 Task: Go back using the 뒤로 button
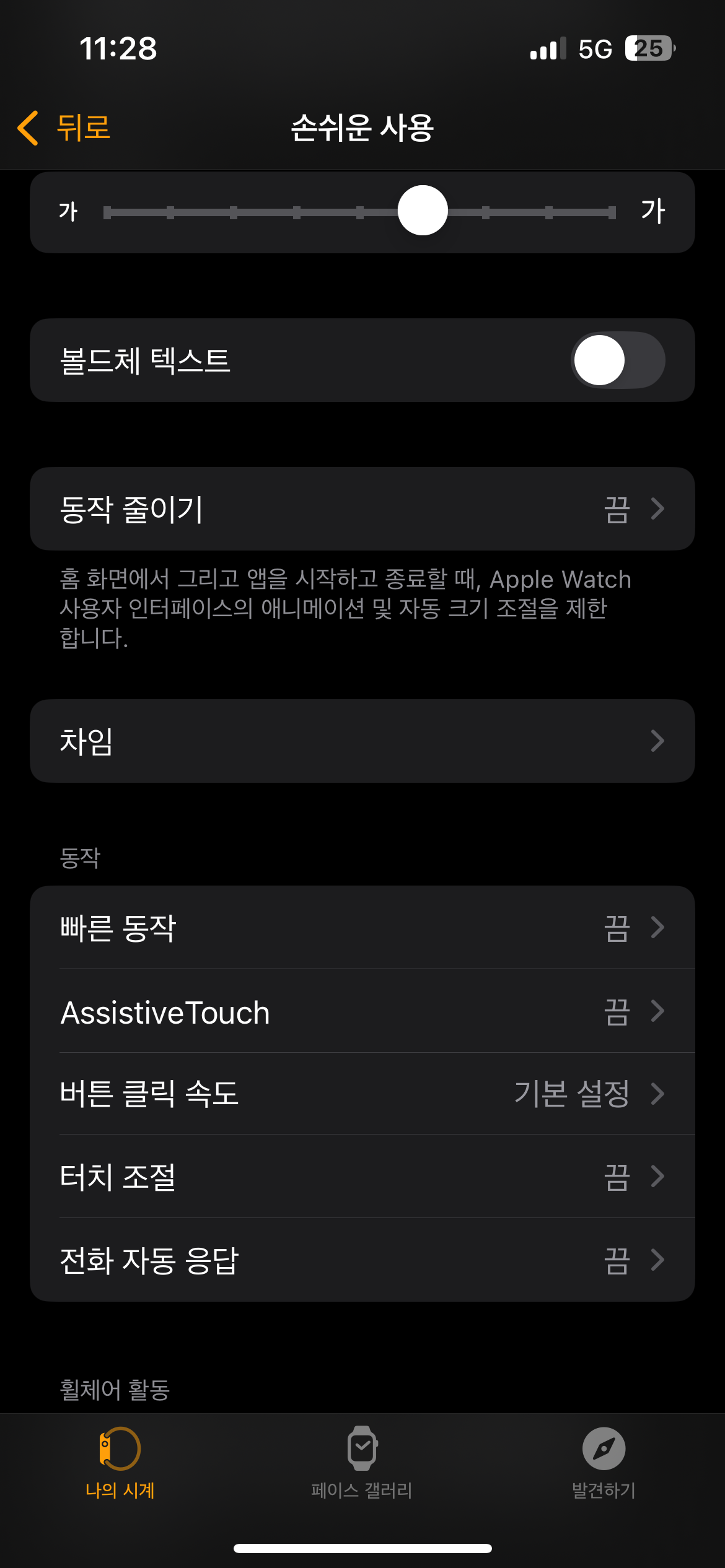pos(64,128)
